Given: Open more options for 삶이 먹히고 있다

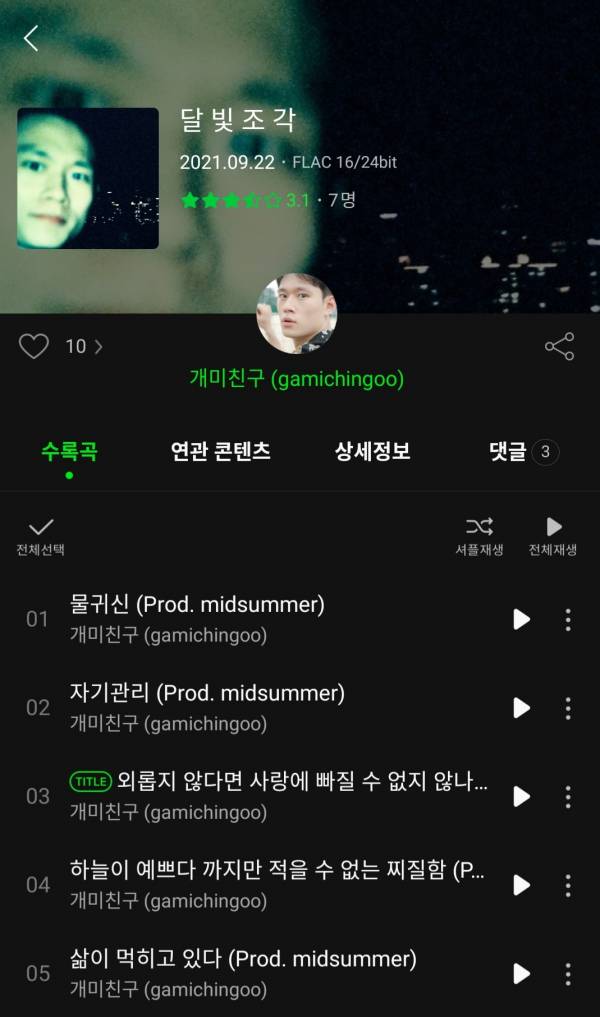Looking at the screenshot, I should click(x=568, y=974).
